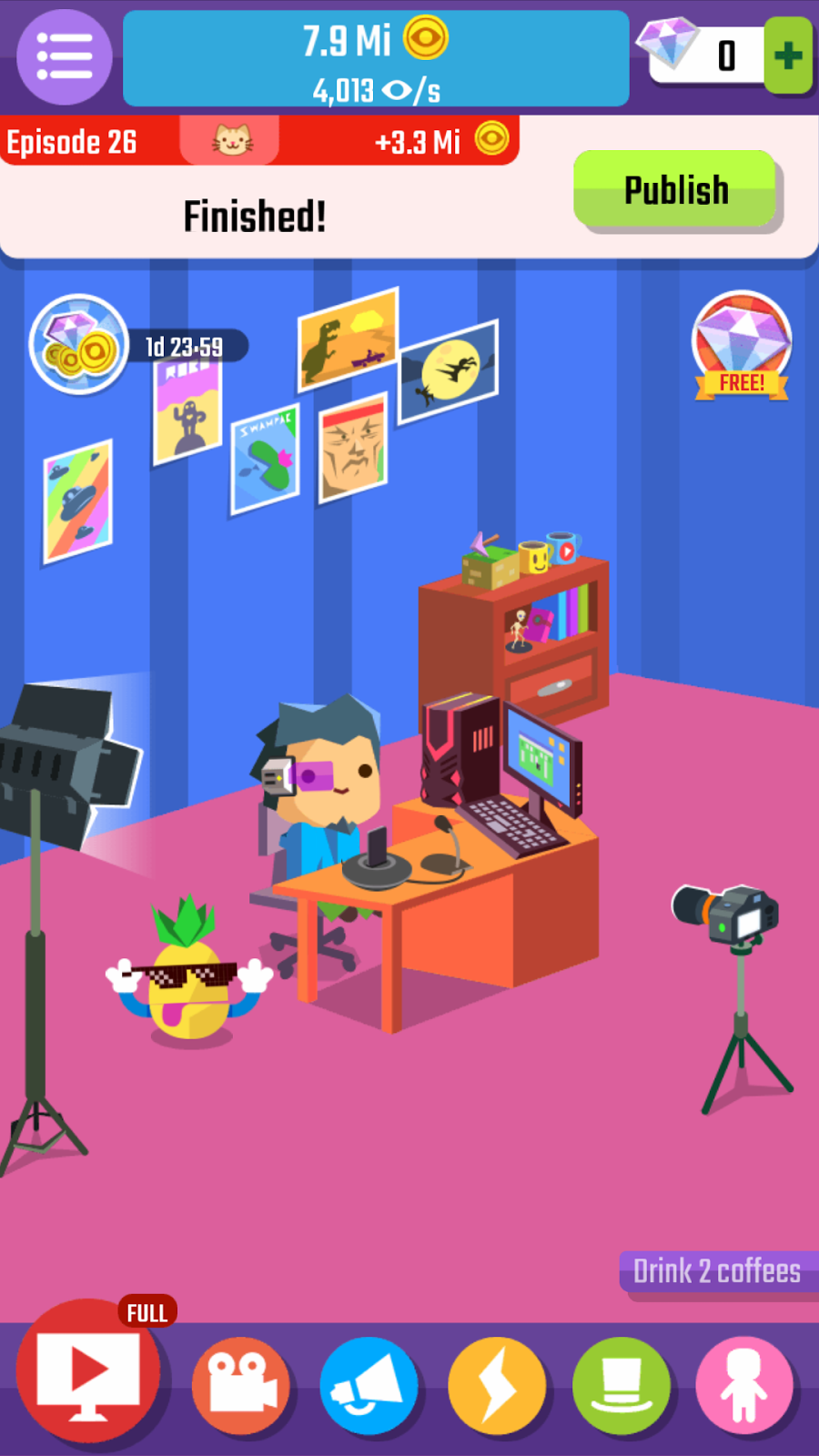This screenshot has height=1456, width=819.
Task: Open the pink character tab
Action: (x=744, y=1385)
